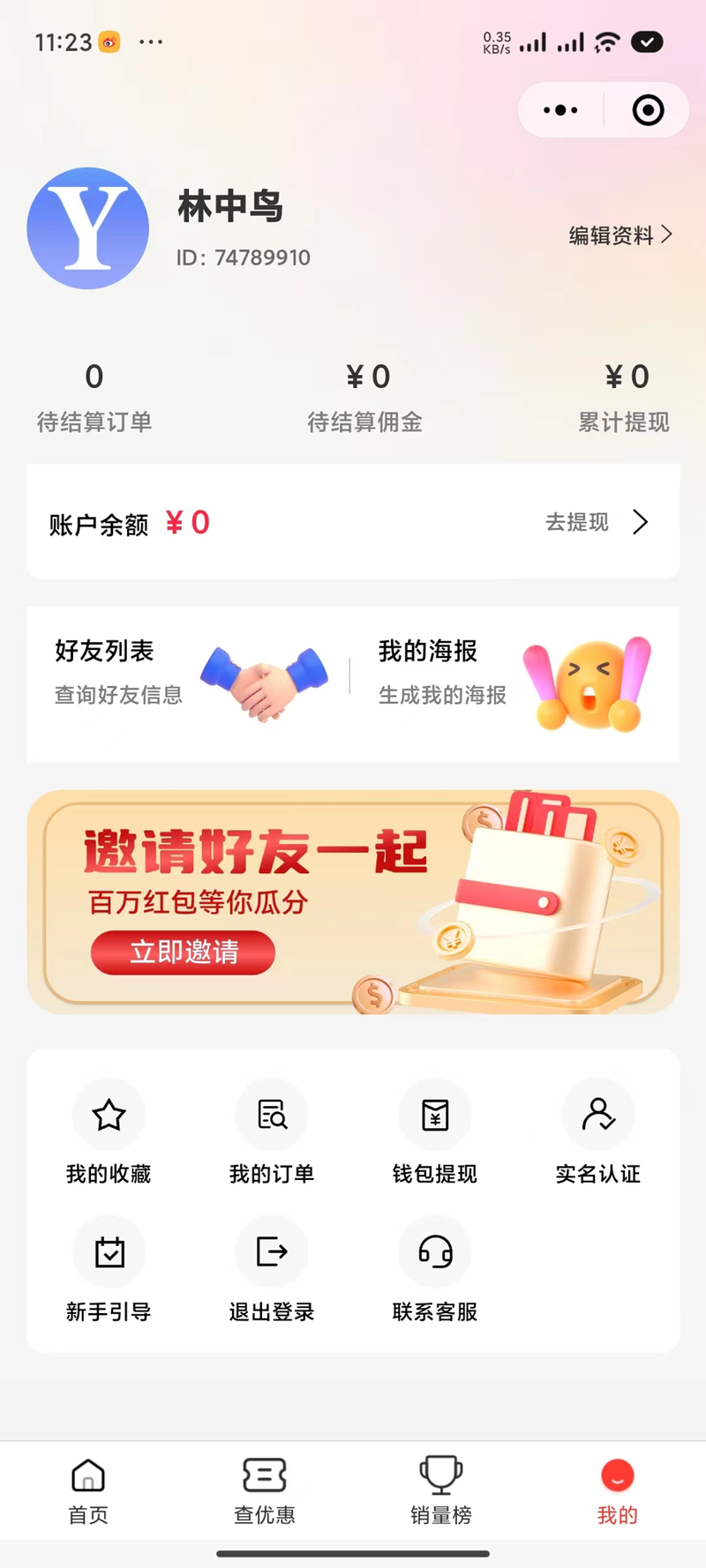Open 编辑资料 to edit profile
Viewport: 706px width, 1568px height.
(x=620, y=235)
